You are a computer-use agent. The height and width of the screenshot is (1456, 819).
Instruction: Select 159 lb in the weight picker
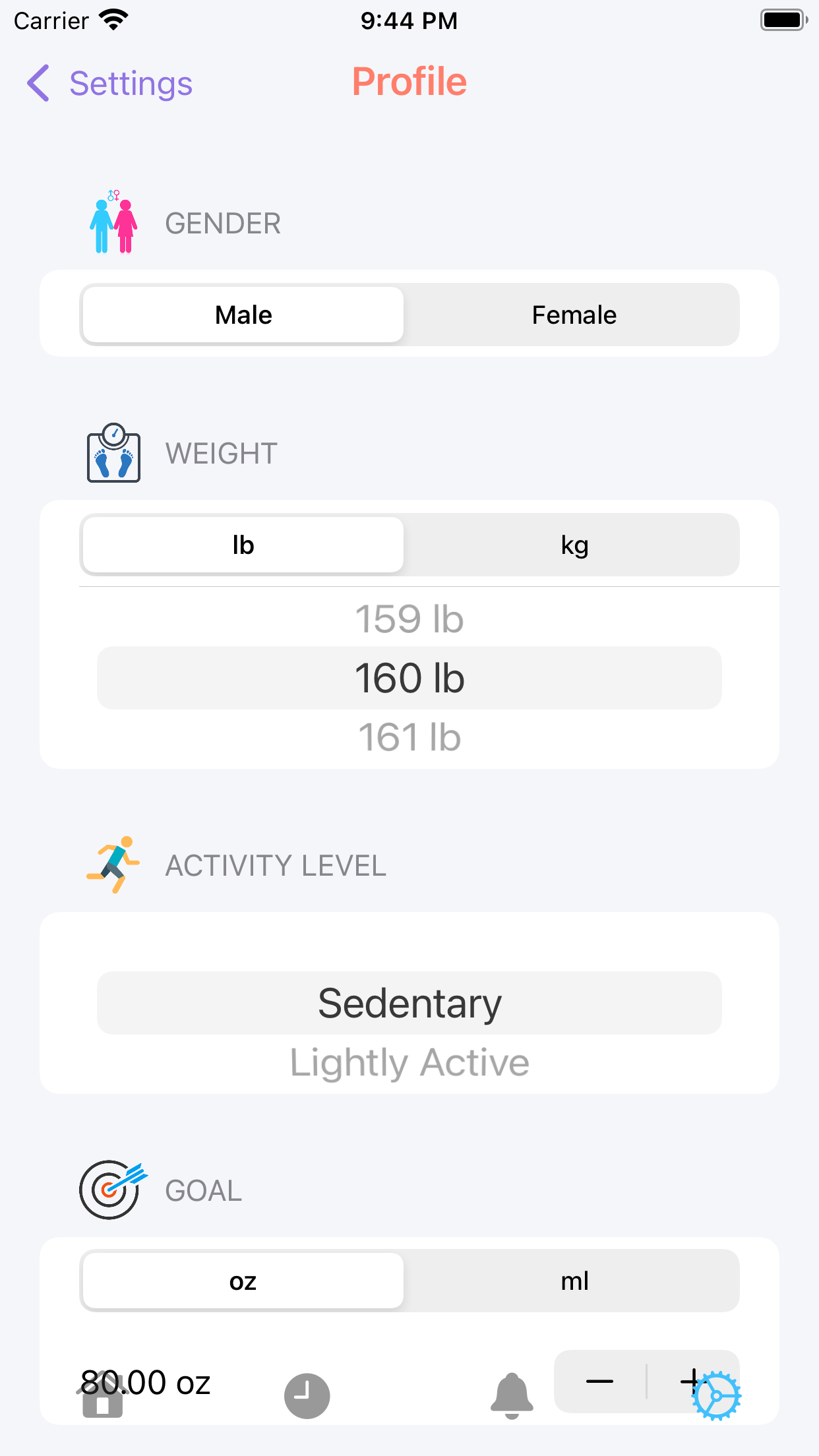pos(409,619)
